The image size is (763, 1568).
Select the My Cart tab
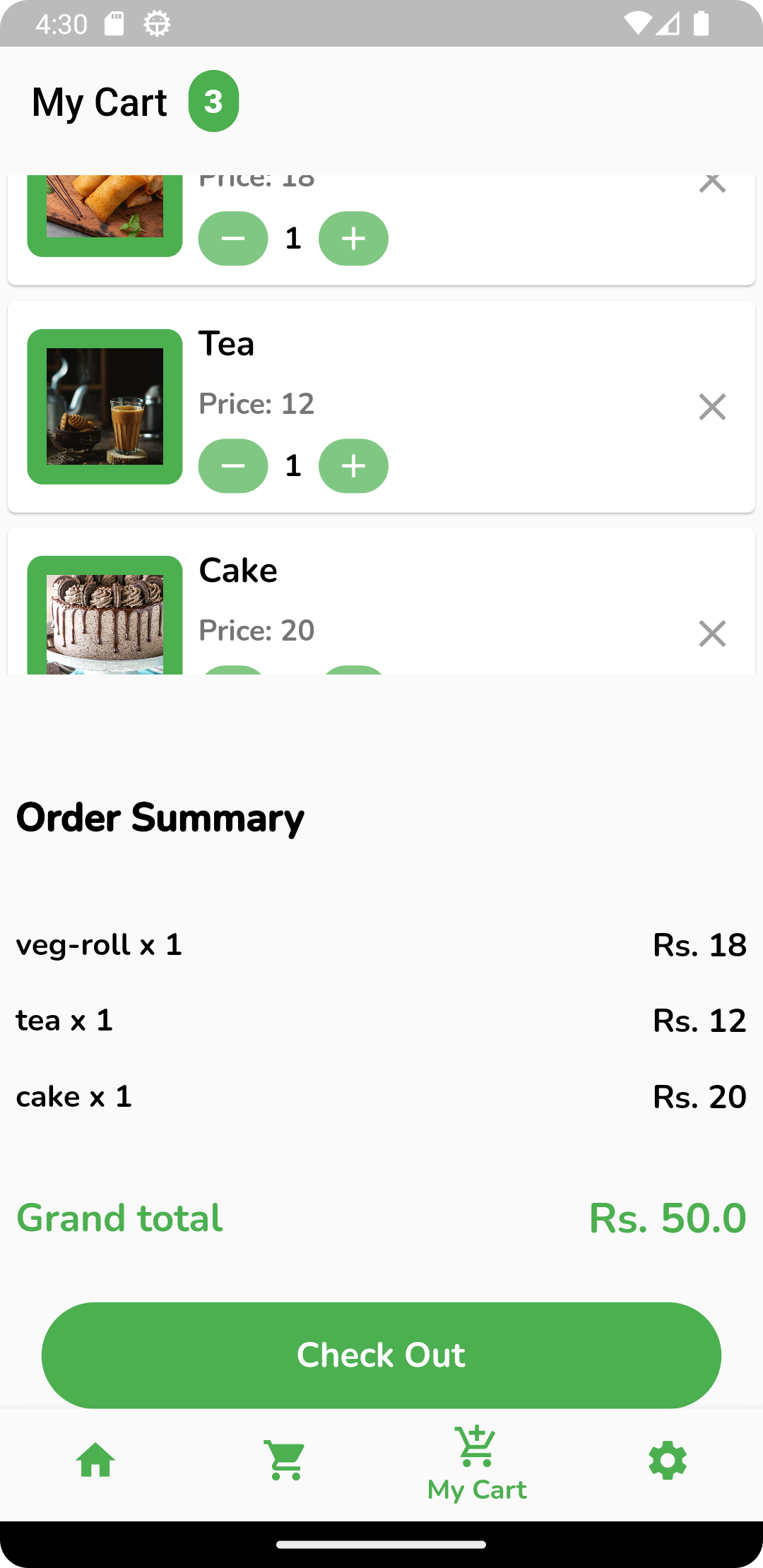tap(477, 1462)
